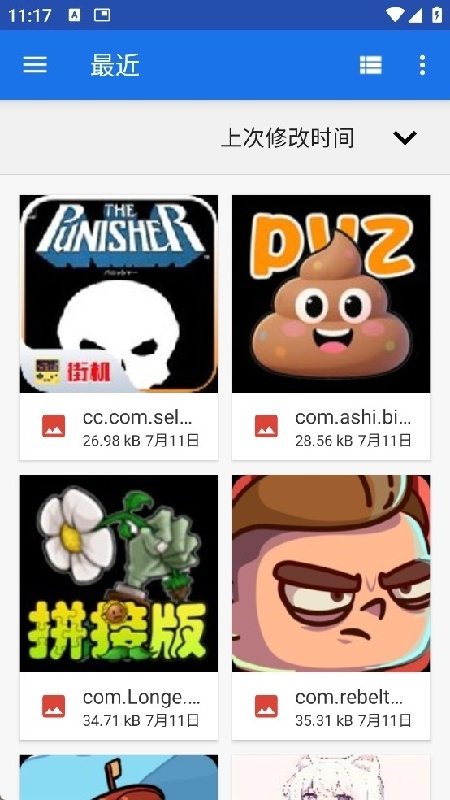Open the com.rebelt... image file
Image resolution: width=450 pixels, height=800 pixels.
(331, 607)
